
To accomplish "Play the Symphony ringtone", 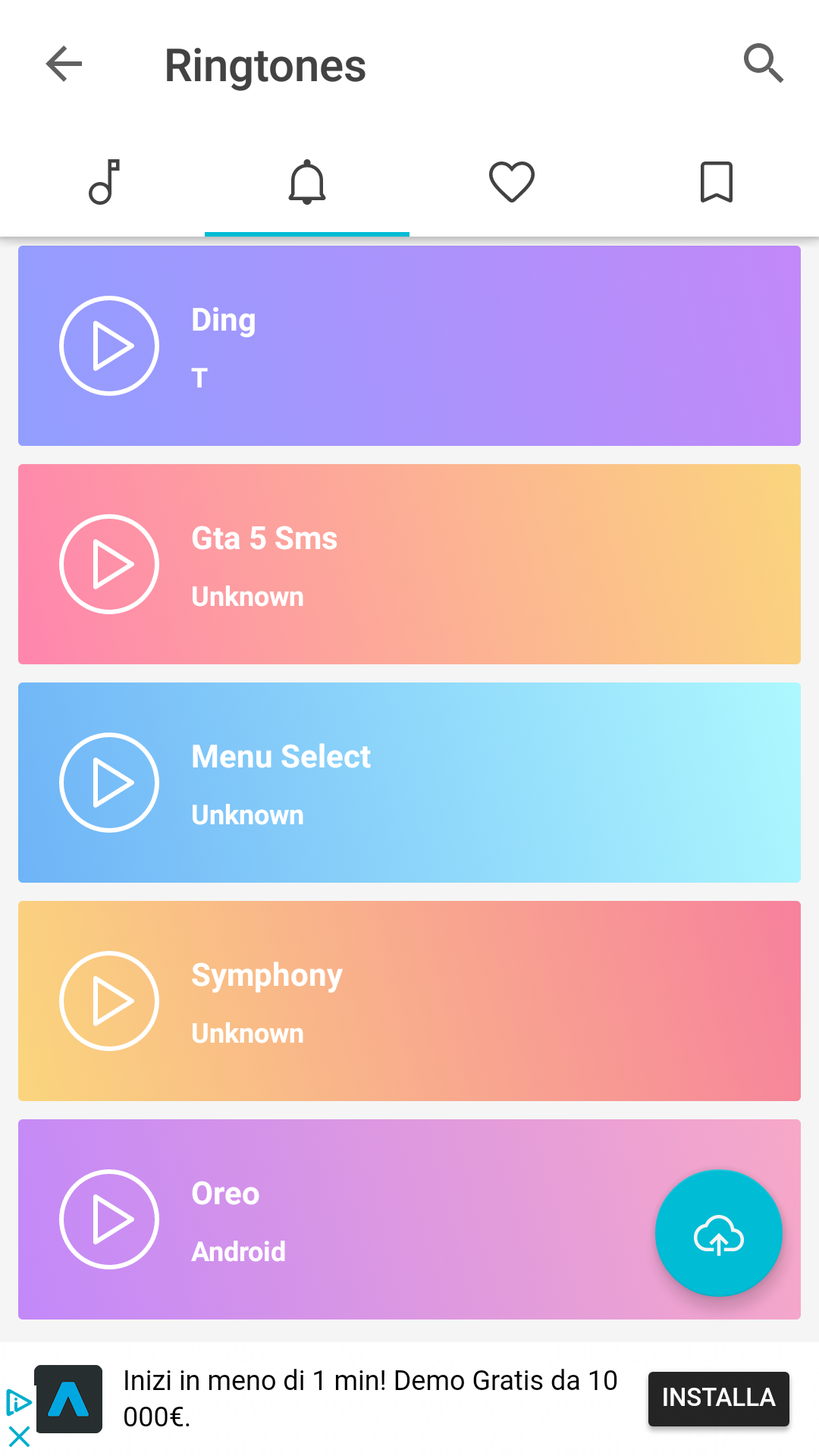I will (x=109, y=1001).
